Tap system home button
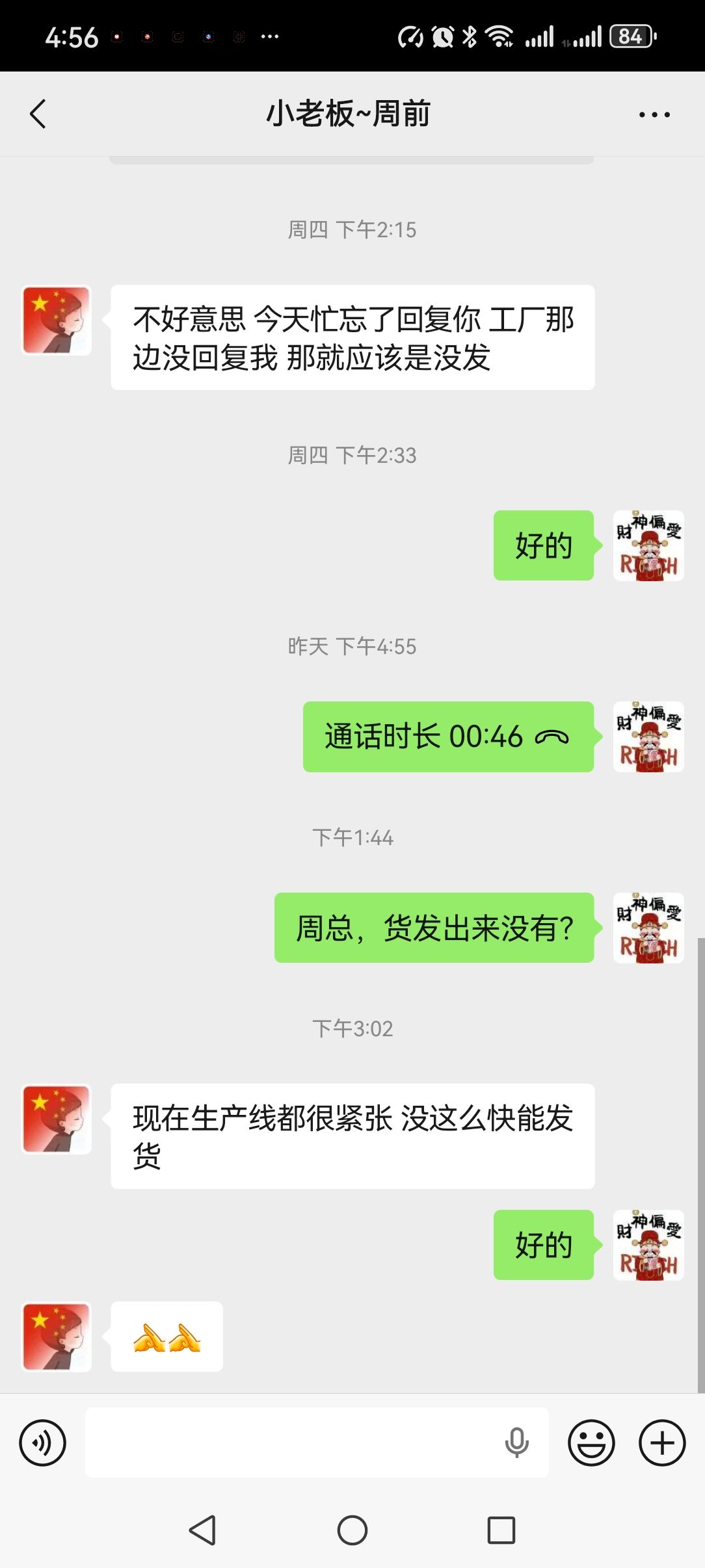 tap(352, 1530)
